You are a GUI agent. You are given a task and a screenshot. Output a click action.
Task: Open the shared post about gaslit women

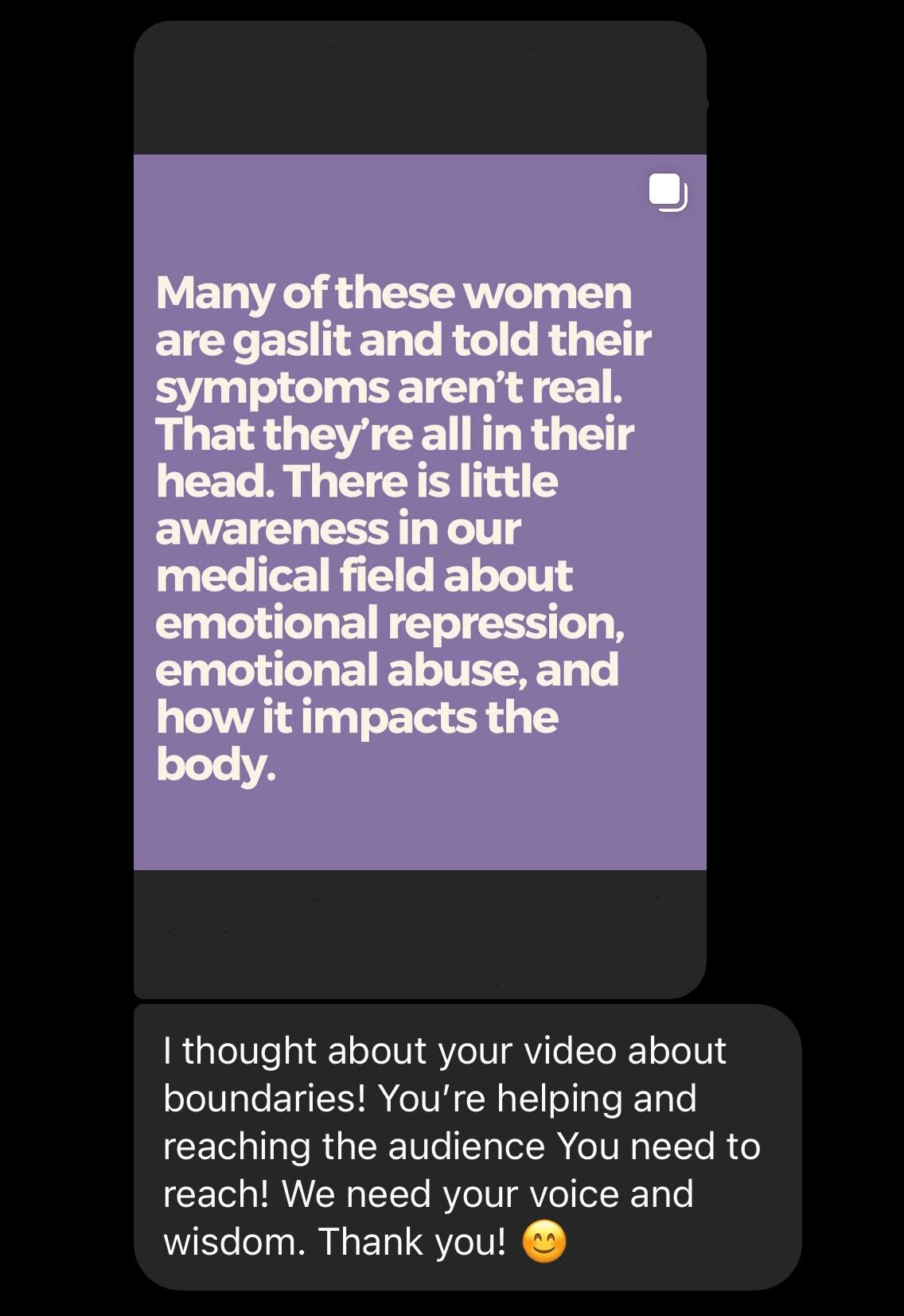[419, 511]
